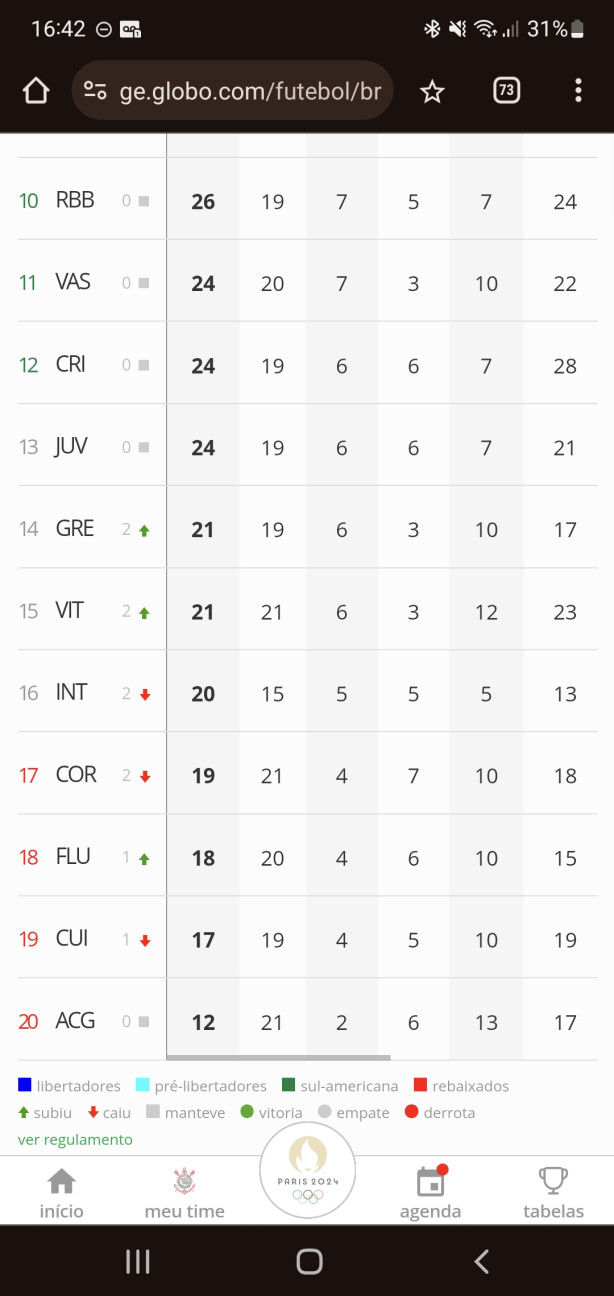The width and height of the screenshot is (614, 1296).
Task: Open the meu time tab
Action: tap(185, 1193)
